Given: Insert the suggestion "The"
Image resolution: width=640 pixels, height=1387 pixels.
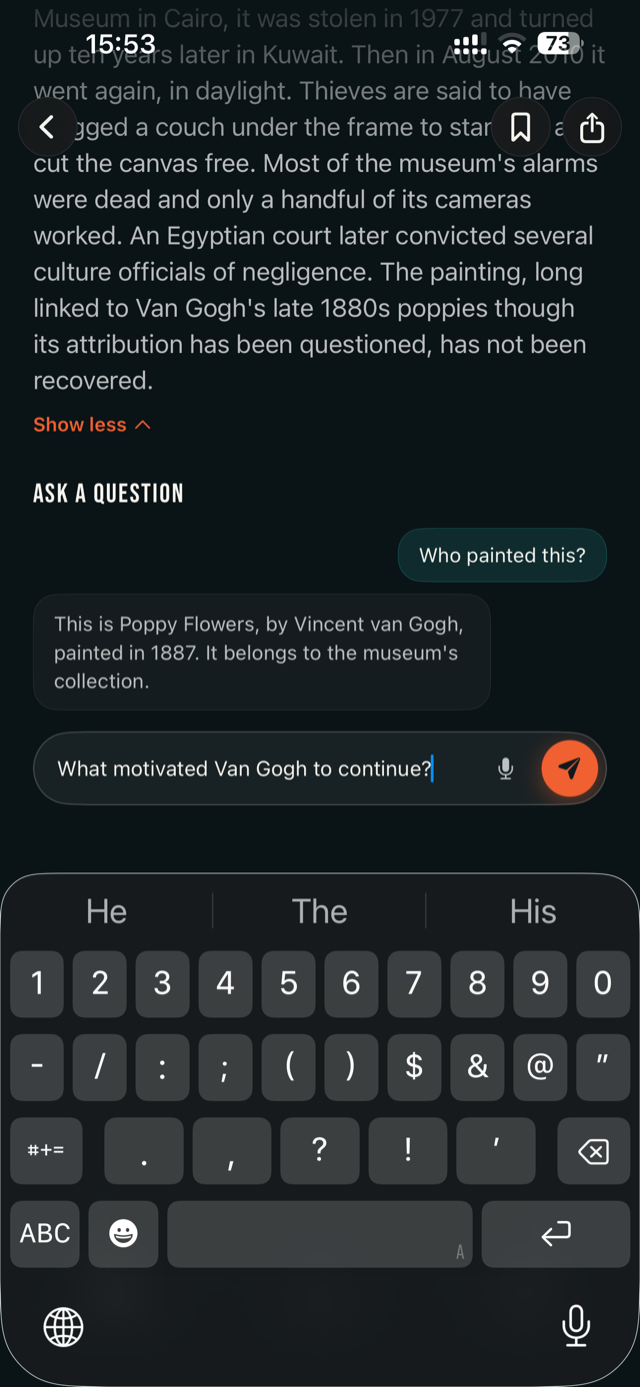Looking at the screenshot, I should pyautogui.click(x=320, y=911).
